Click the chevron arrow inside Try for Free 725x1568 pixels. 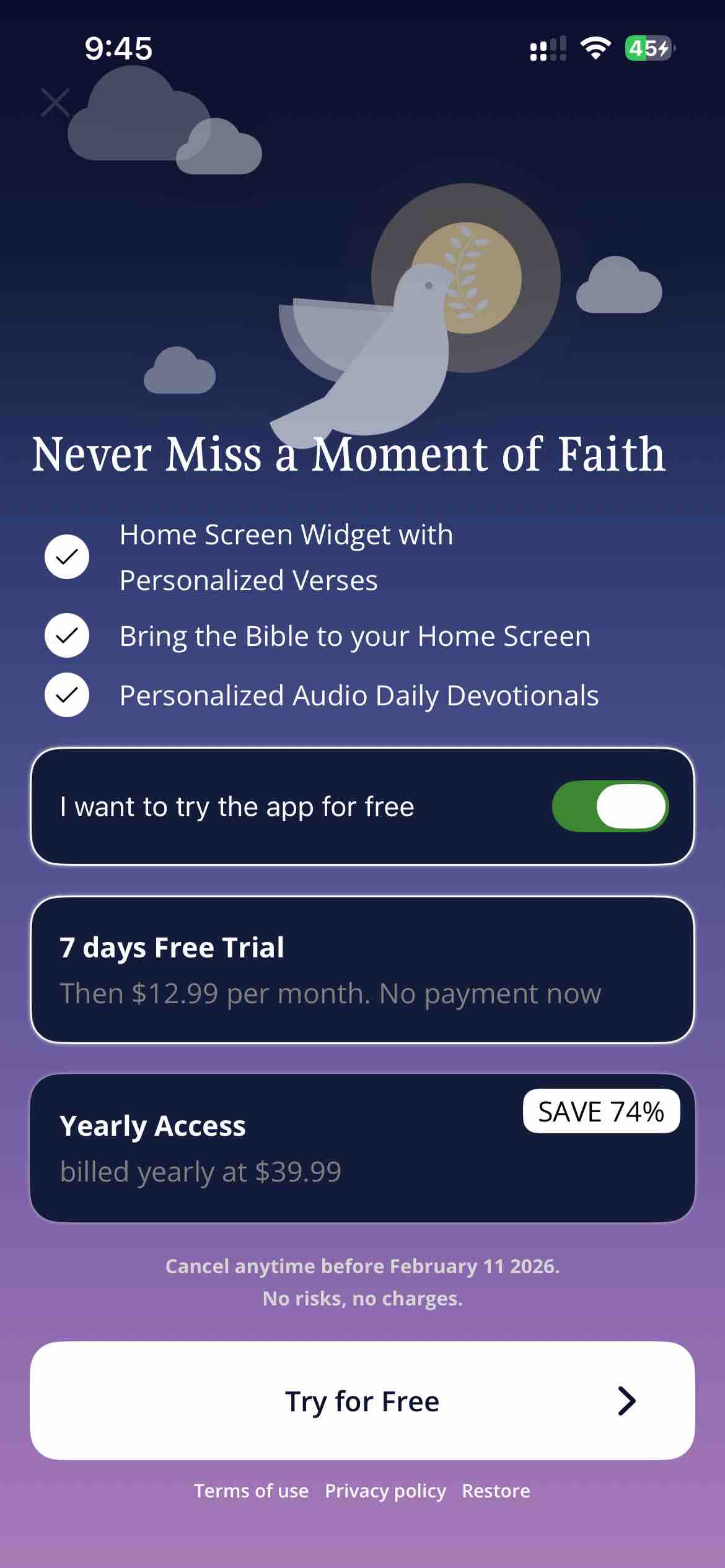click(x=626, y=1401)
